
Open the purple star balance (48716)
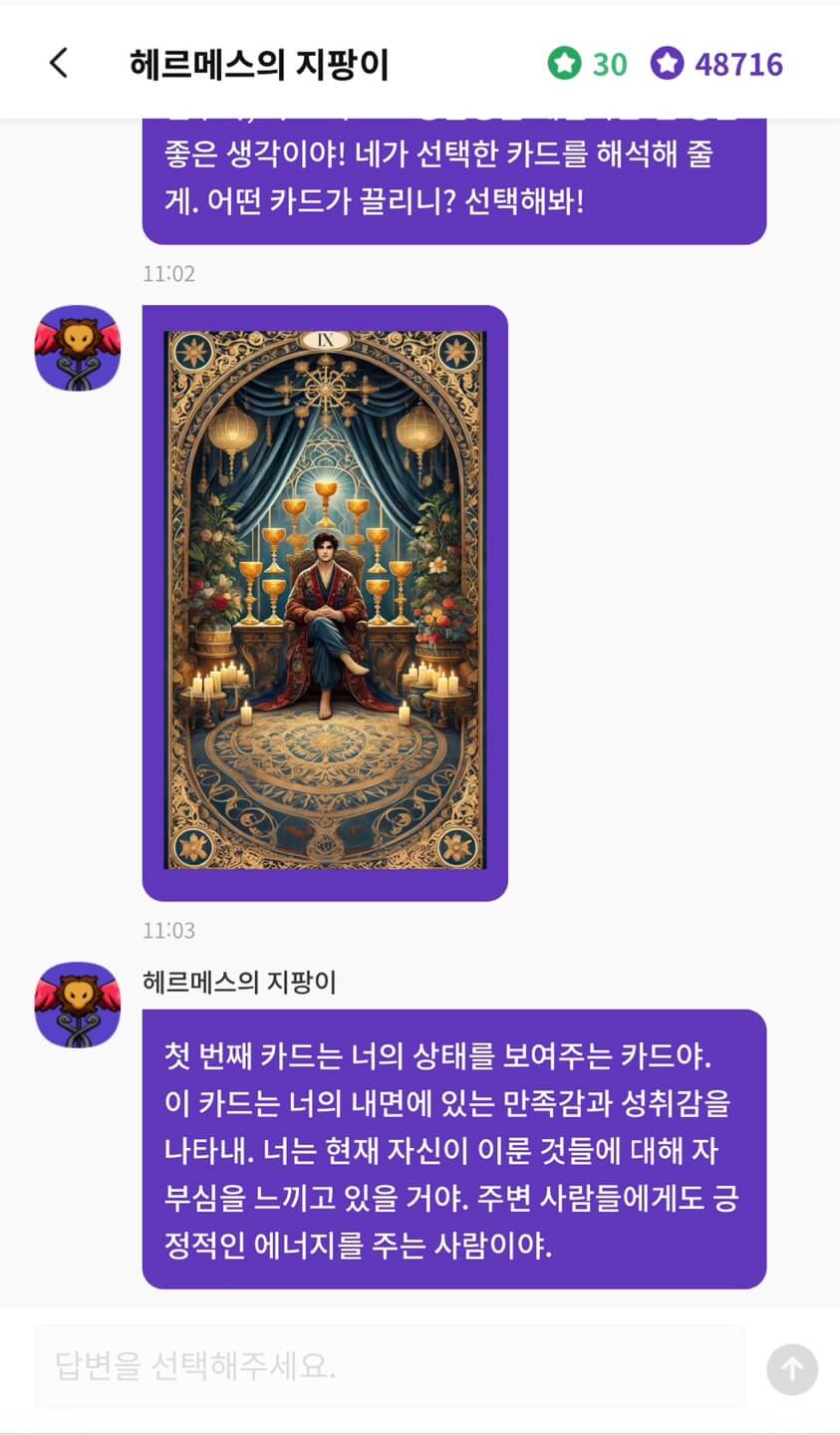click(x=716, y=64)
